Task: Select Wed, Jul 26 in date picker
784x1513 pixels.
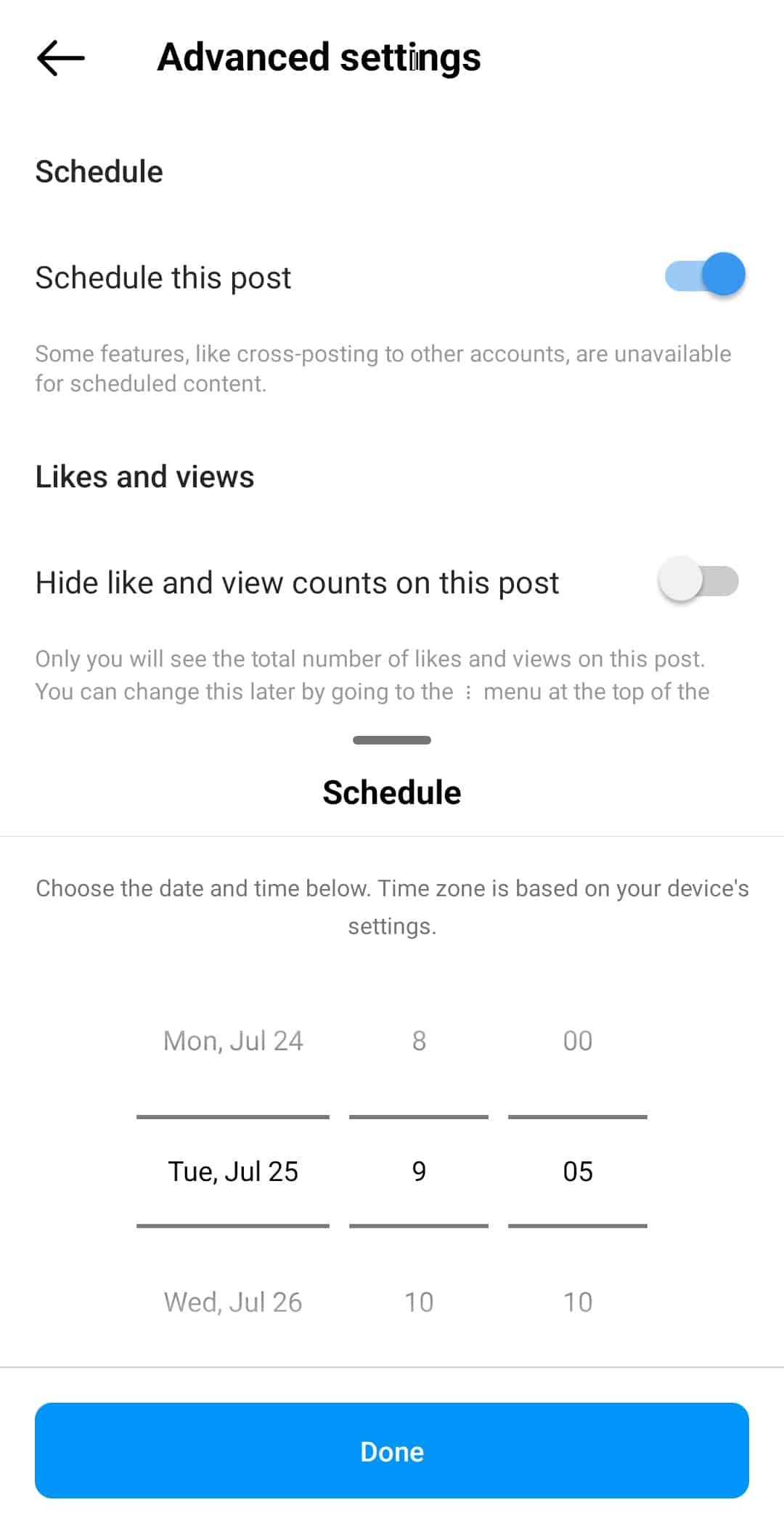Action: coord(233,1302)
